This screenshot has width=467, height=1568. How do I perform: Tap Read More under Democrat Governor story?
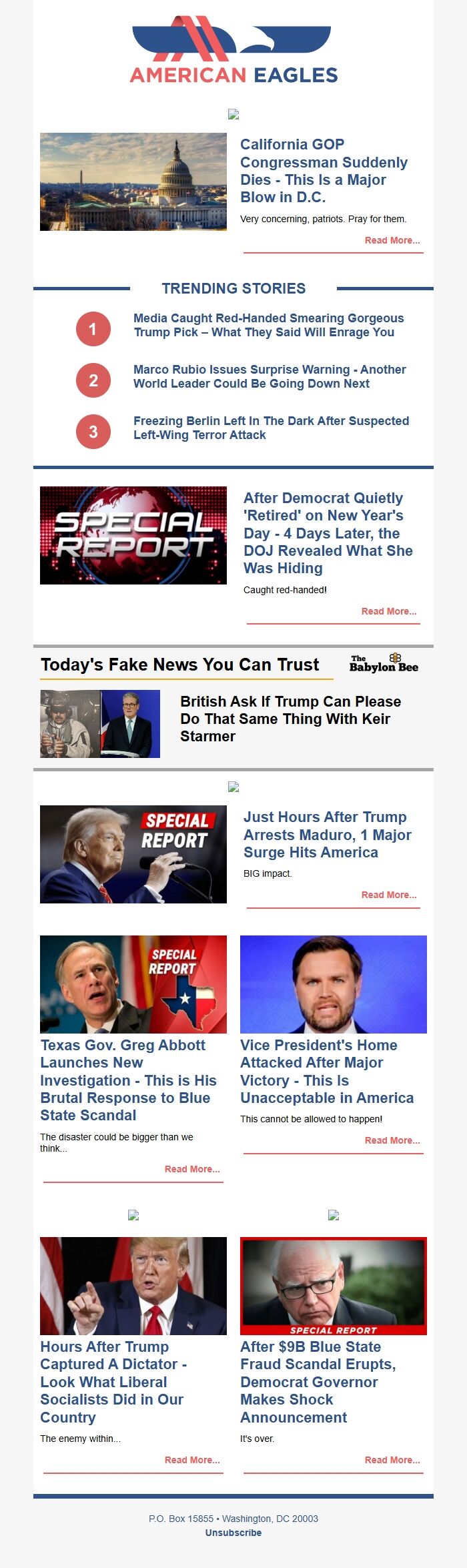point(392,1460)
